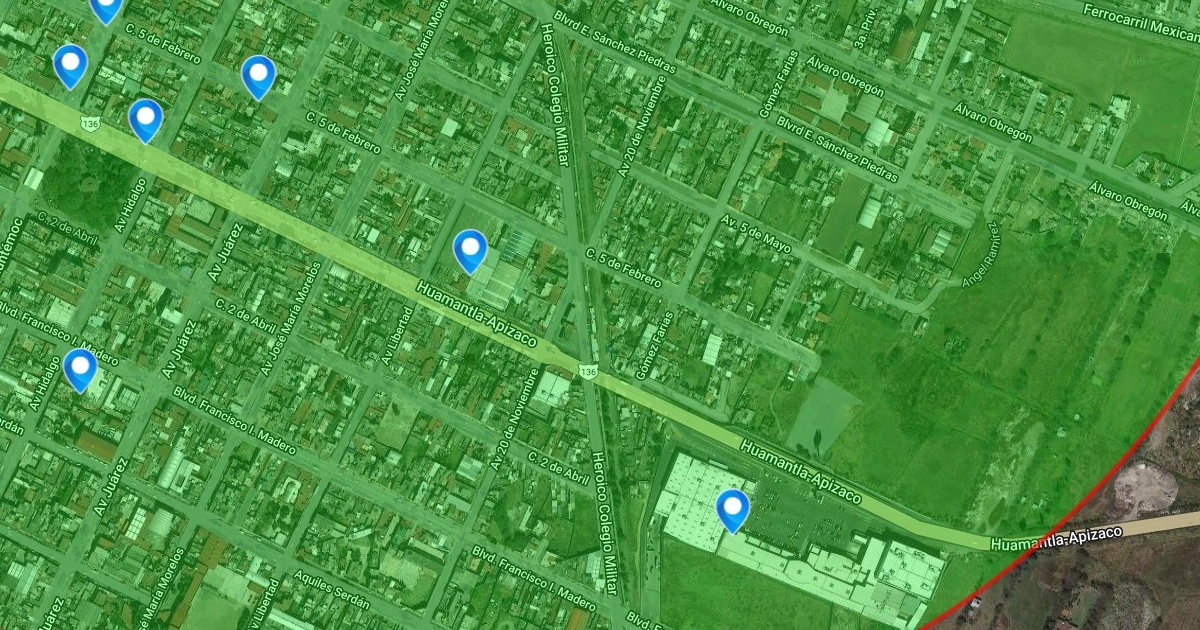Tap the partly visible pin at the top edge
This screenshot has width=1200, height=630.
106,8
